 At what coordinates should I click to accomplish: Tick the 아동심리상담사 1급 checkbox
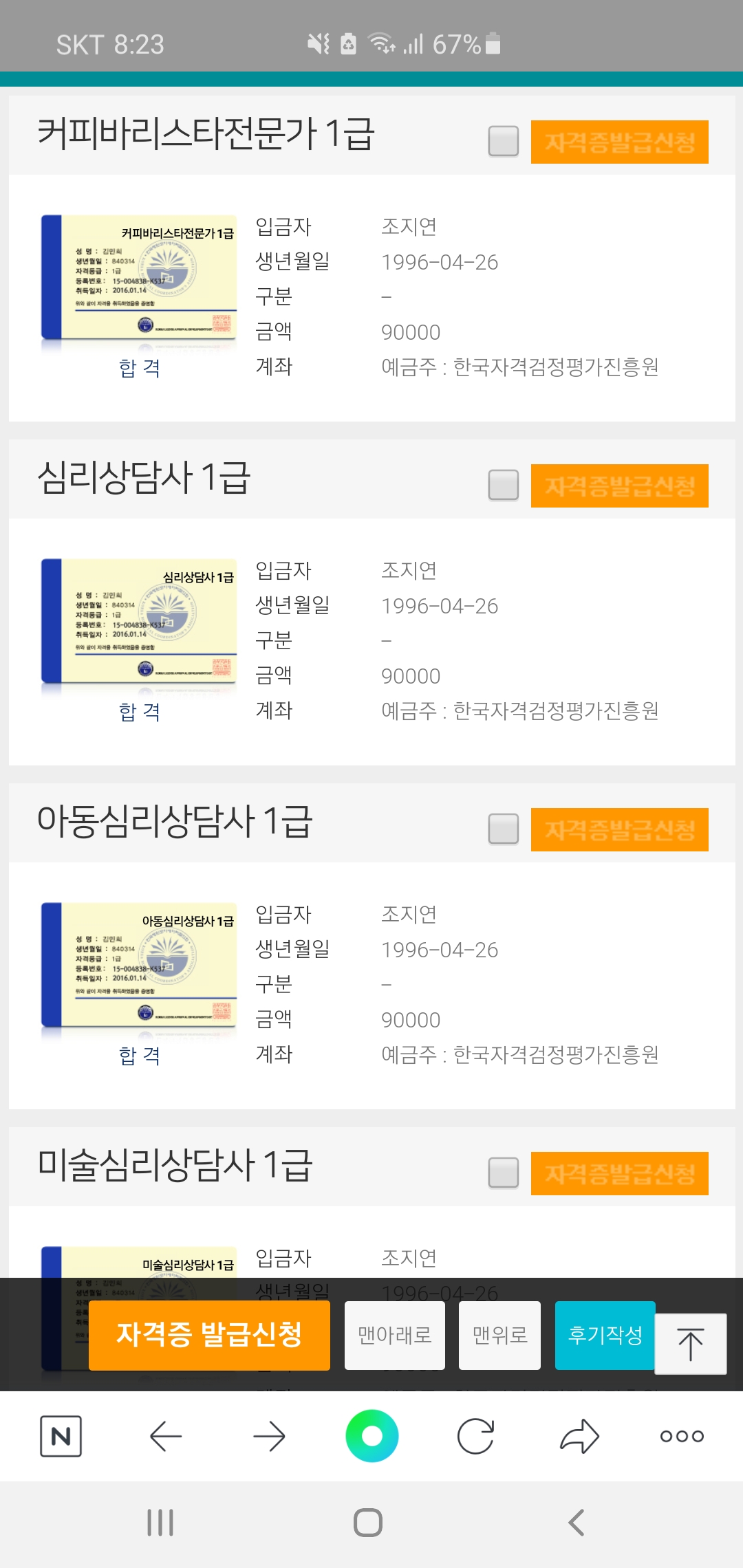pyautogui.click(x=503, y=829)
